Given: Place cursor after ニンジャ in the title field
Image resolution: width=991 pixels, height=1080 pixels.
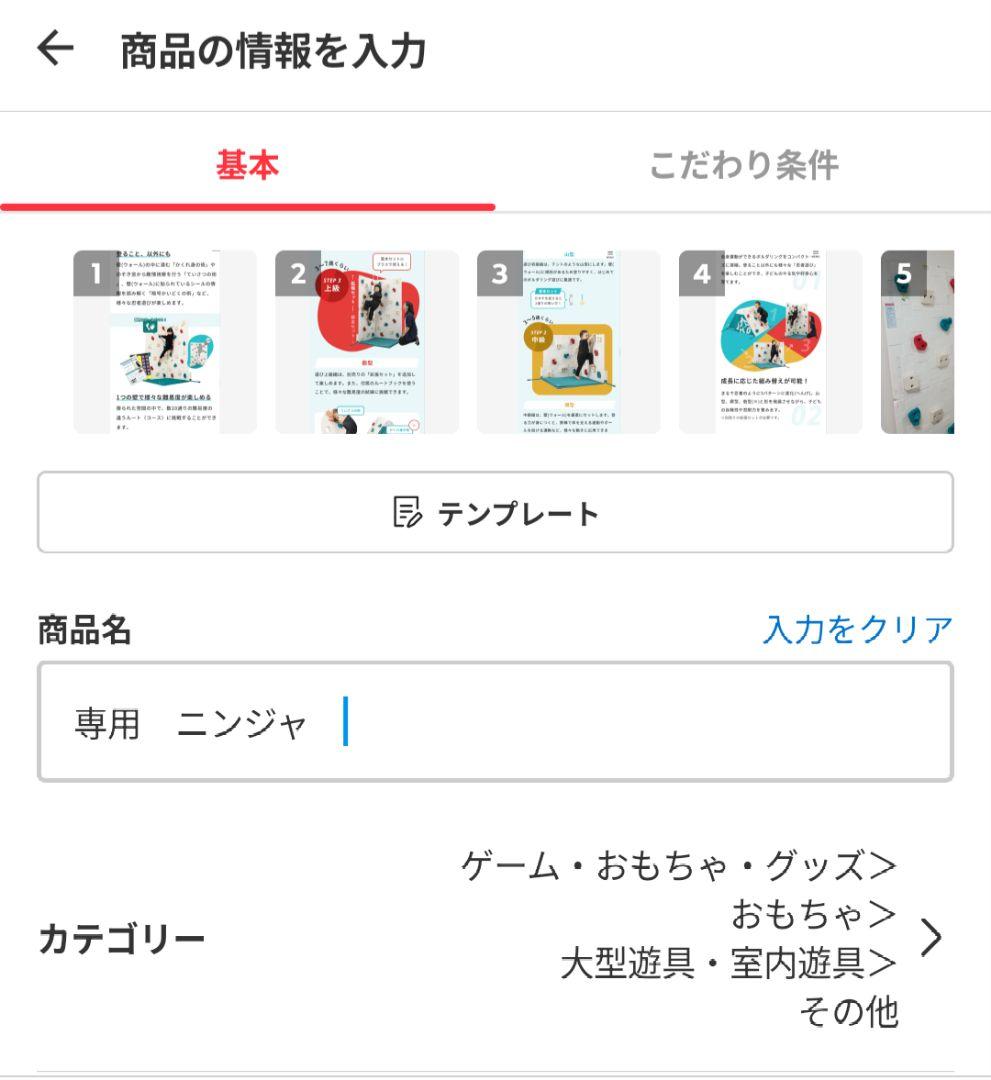Looking at the screenshot, I should click(345, 722).
